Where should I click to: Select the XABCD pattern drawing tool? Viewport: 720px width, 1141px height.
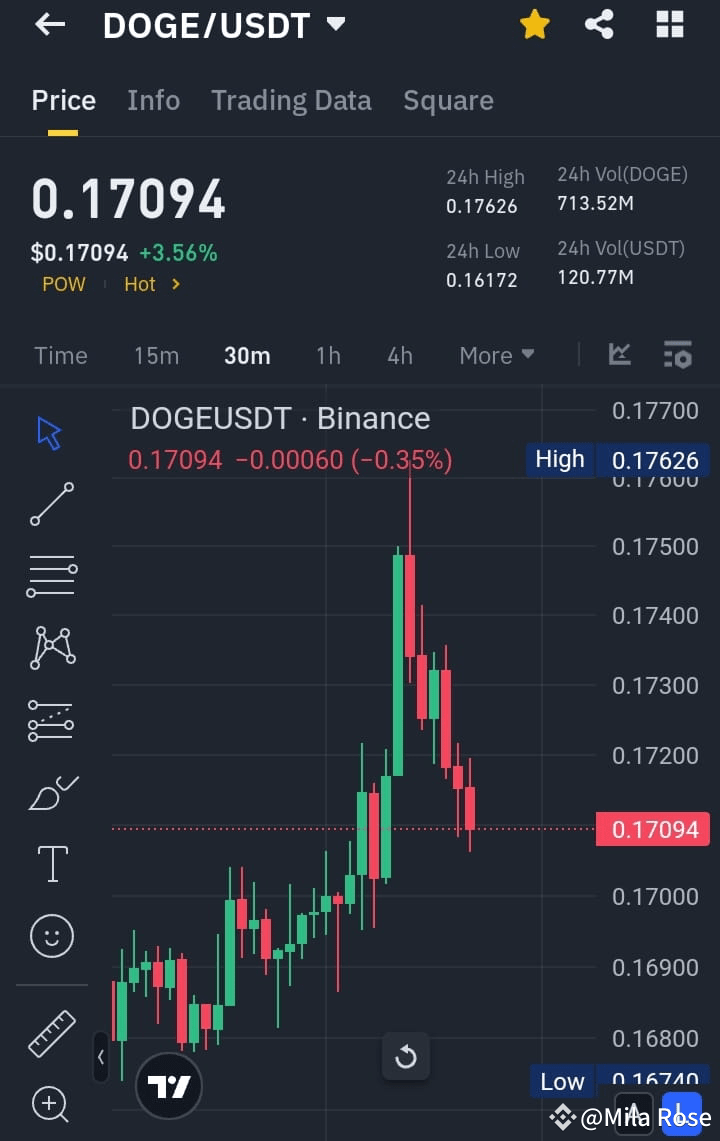click(50, 647)
